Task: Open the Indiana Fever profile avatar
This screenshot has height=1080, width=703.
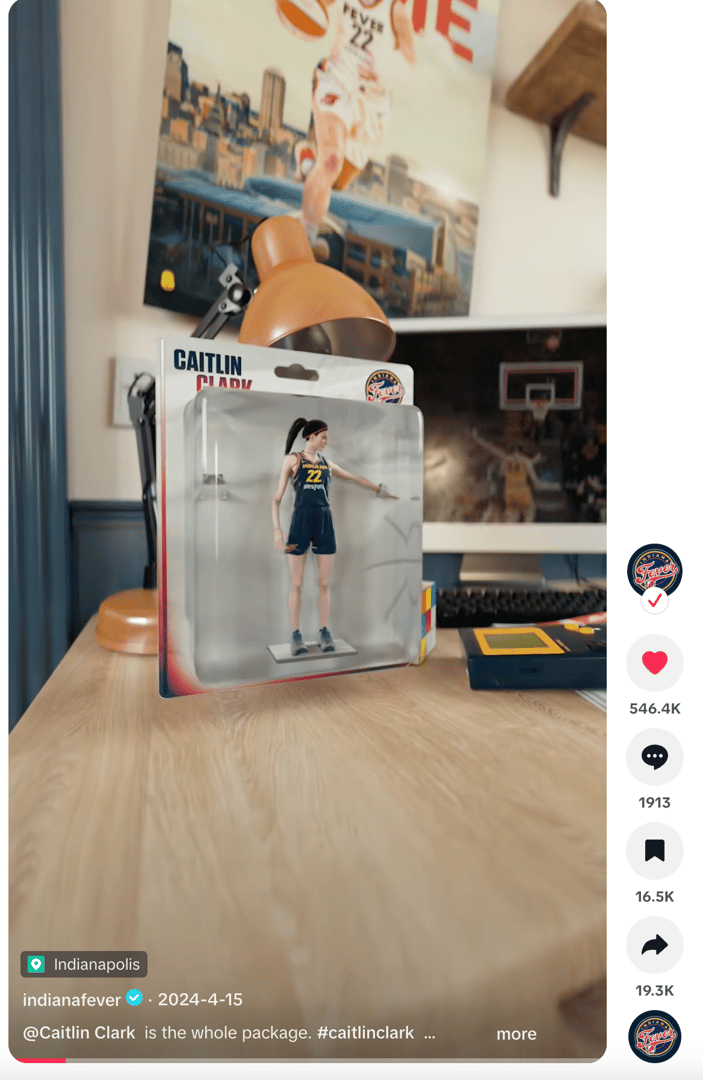Action: pyautogui.click(x=654, y=572)
